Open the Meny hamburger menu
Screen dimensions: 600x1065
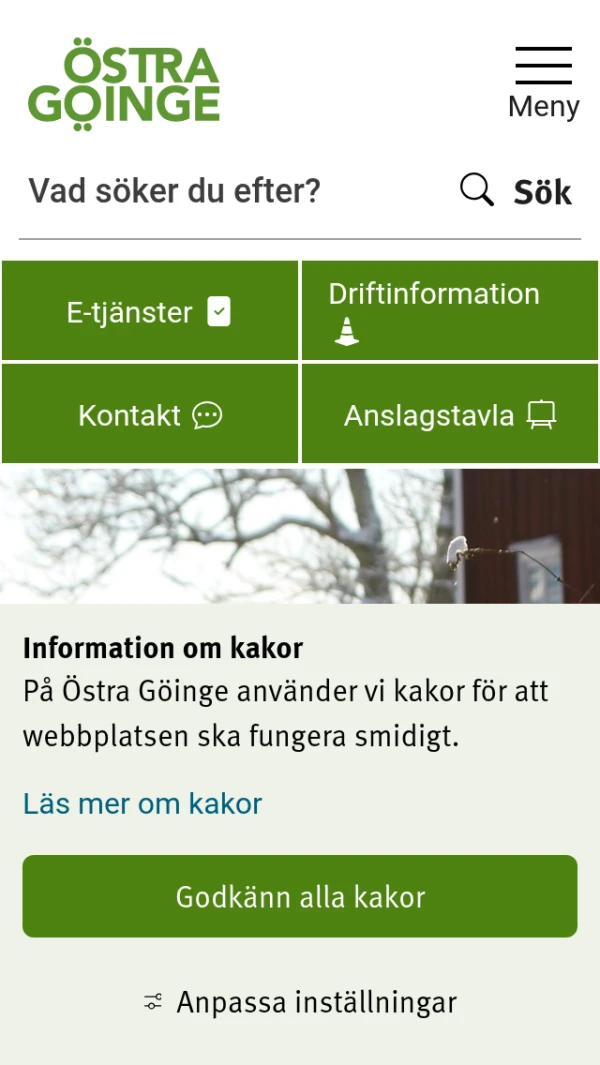point(543,82)
